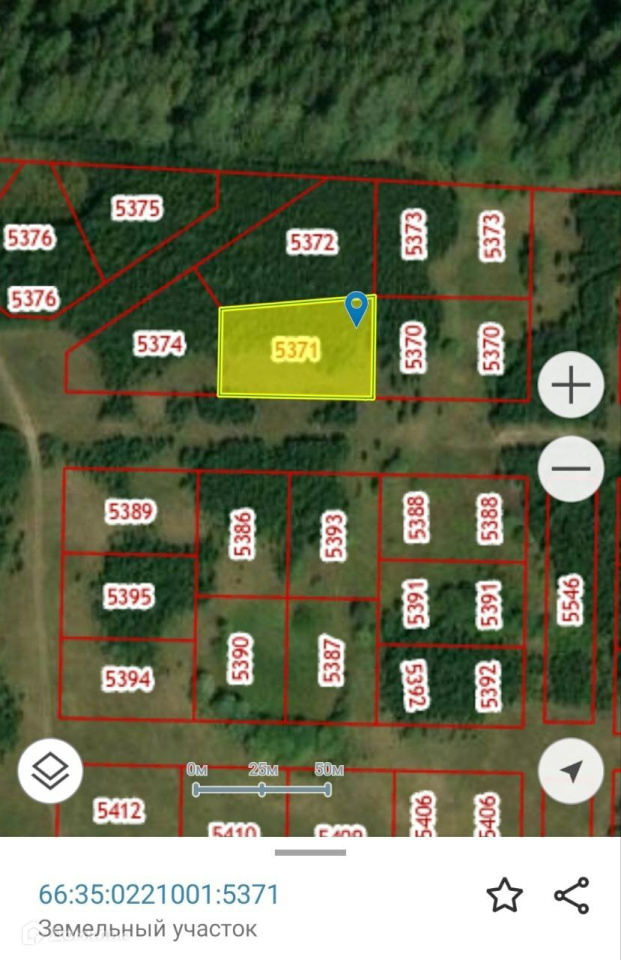Screen dimensions: 621x960
Task: Open the map layers selector
Action: point(50,771)
